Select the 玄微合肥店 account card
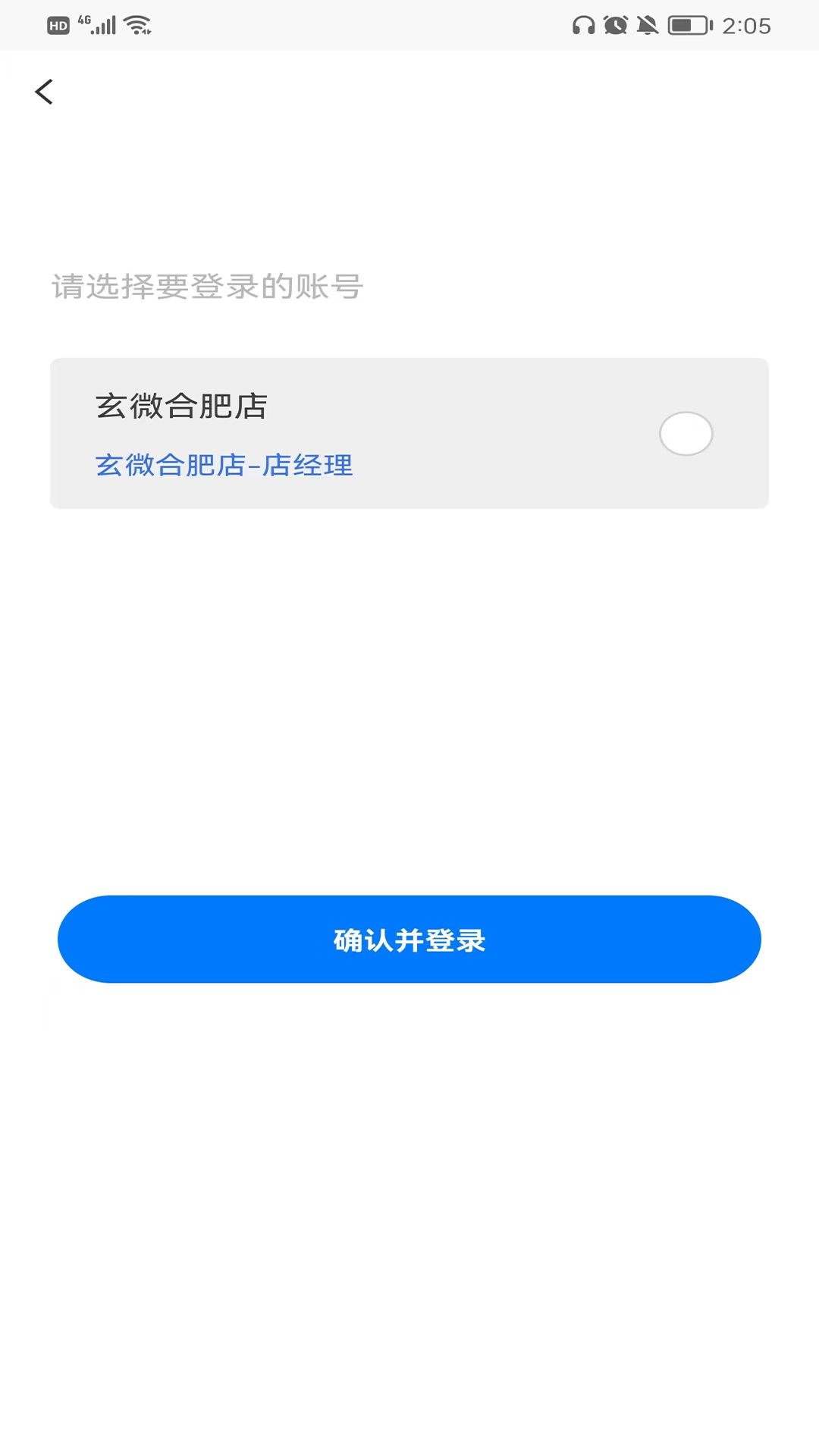819x1456 pixels. click(409, 433)
